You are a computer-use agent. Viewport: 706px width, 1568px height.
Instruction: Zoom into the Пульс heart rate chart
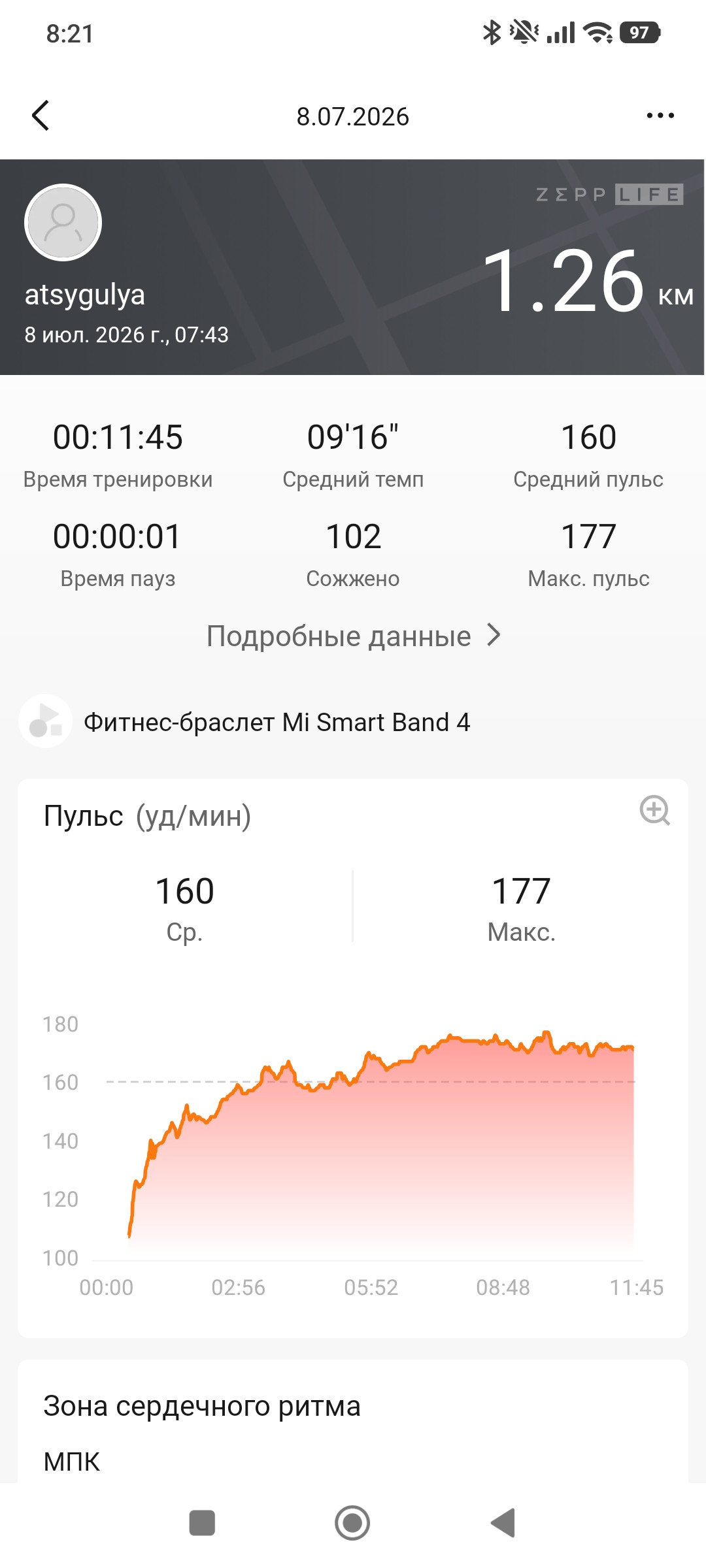(655, 810)
